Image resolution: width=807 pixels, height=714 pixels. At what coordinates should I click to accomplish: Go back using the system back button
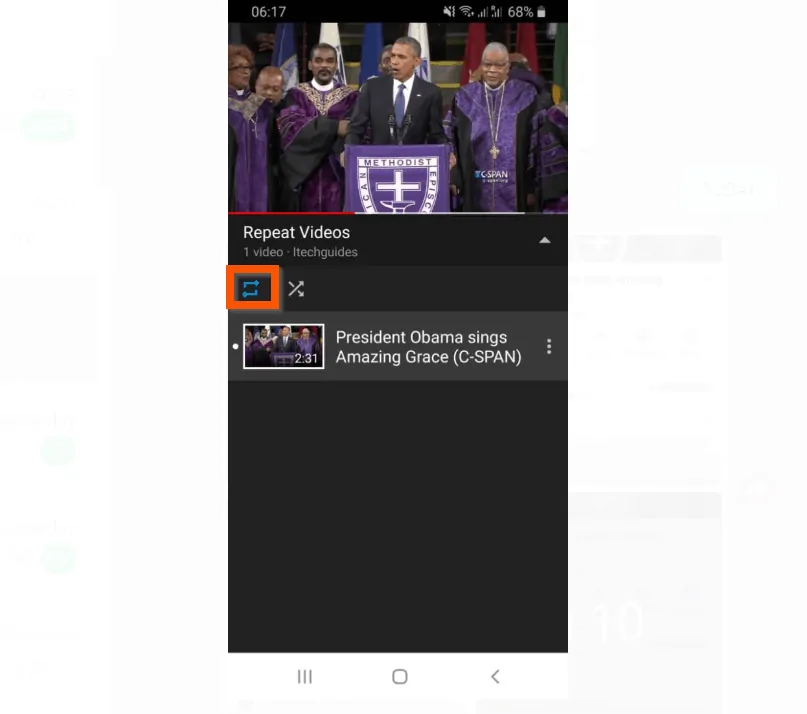click(495, 677)
